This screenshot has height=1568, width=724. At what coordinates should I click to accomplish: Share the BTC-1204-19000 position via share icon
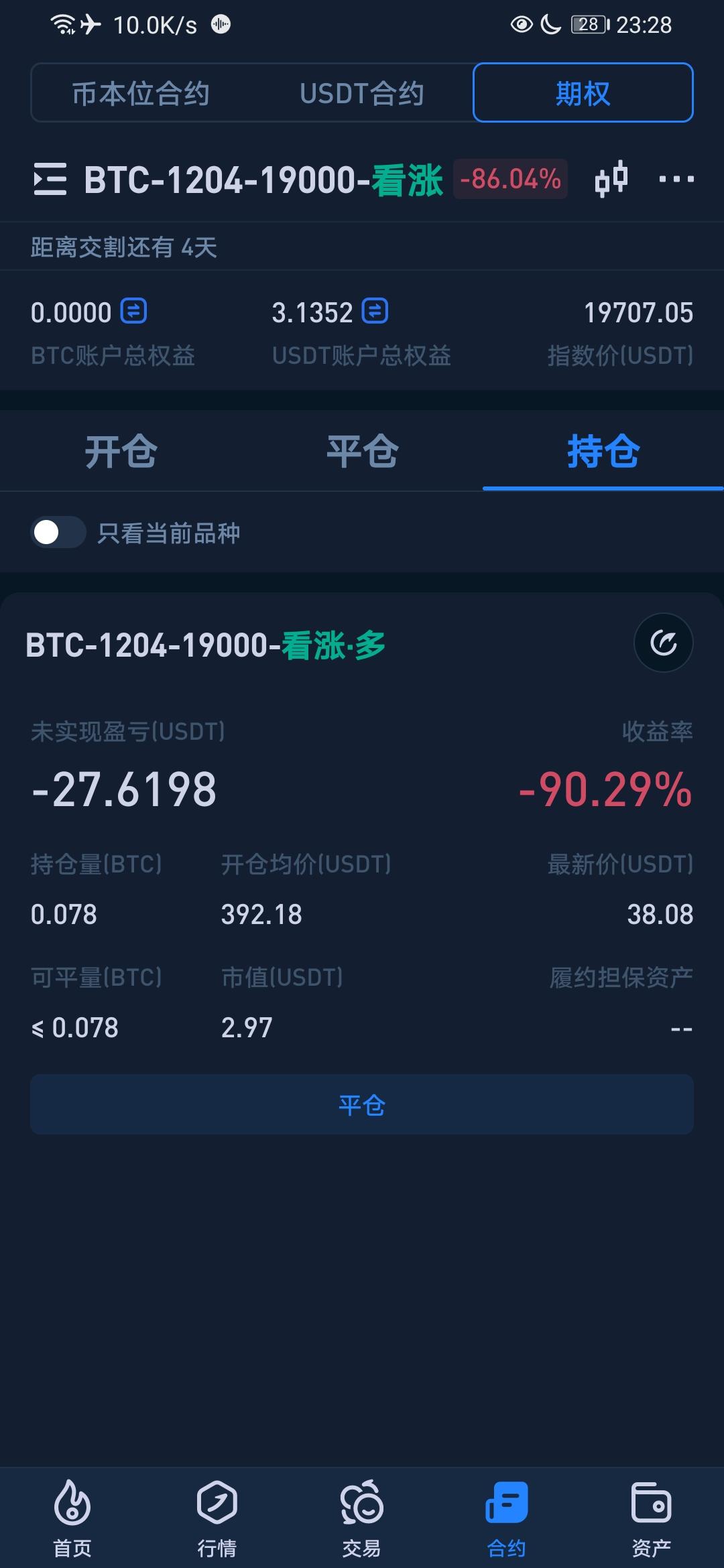(x=663, y=642)
